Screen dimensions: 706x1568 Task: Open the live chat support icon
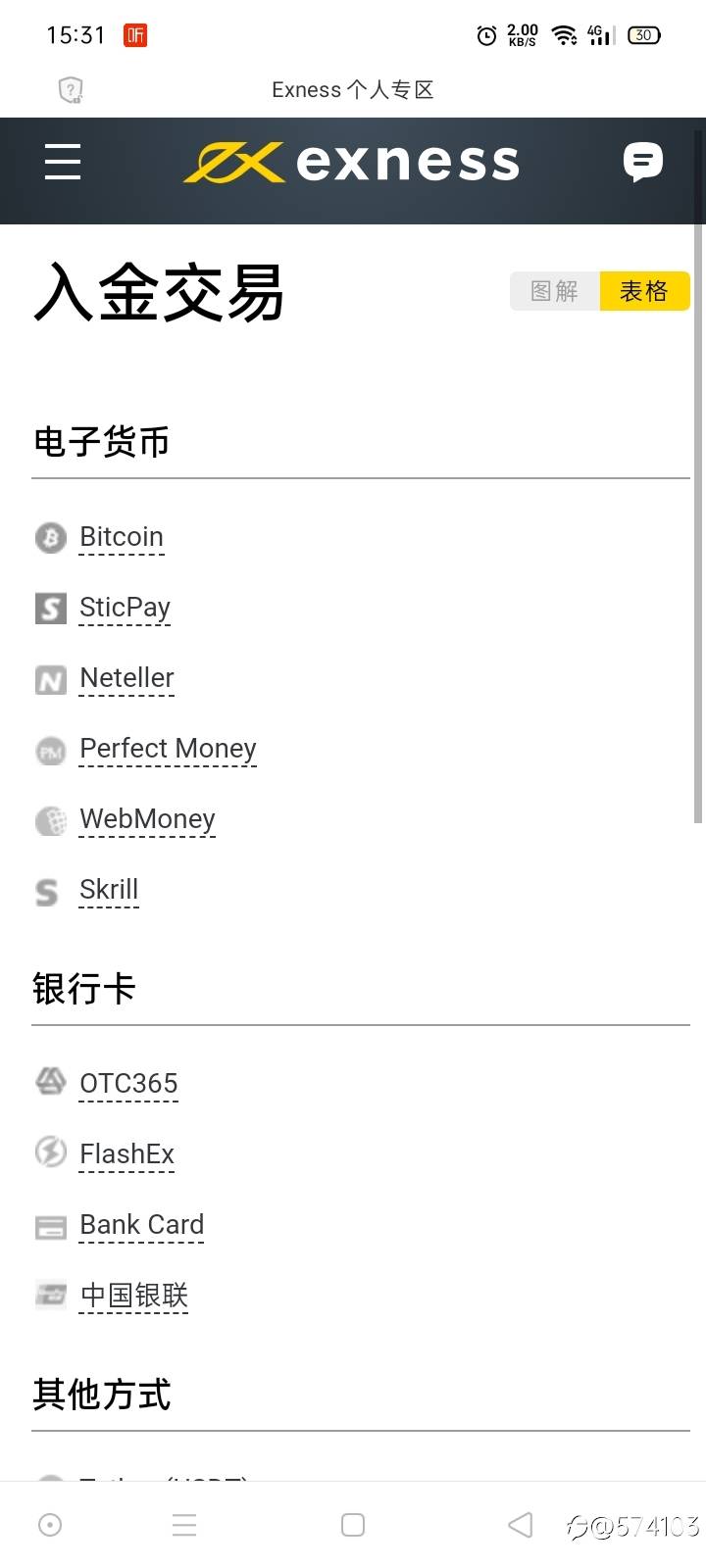[x=643, y=162]
